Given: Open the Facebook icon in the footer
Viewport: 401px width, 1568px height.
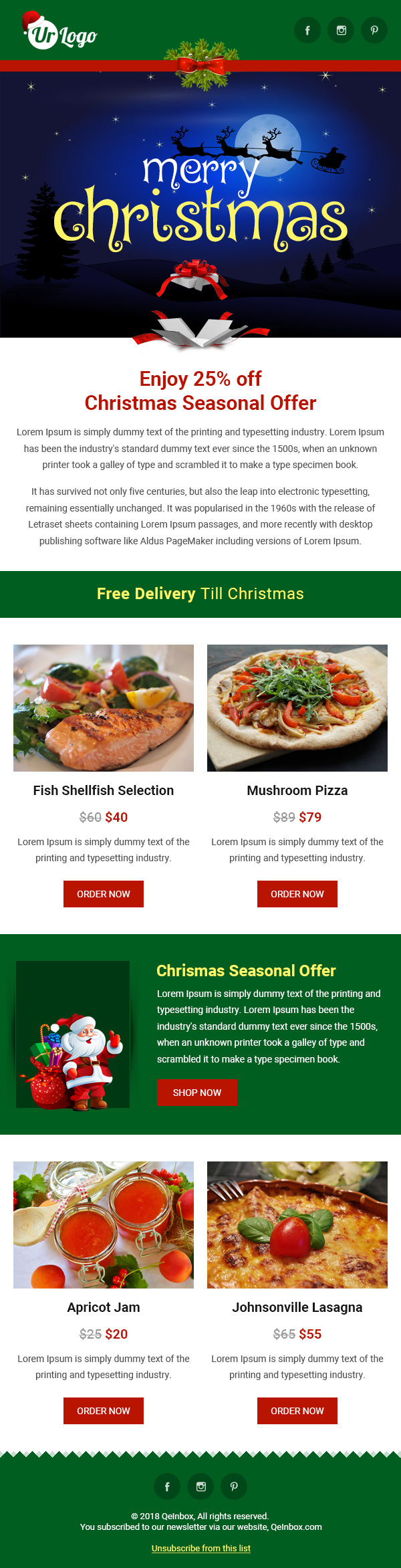Looking at the screenshot, I should point(167,1486).
